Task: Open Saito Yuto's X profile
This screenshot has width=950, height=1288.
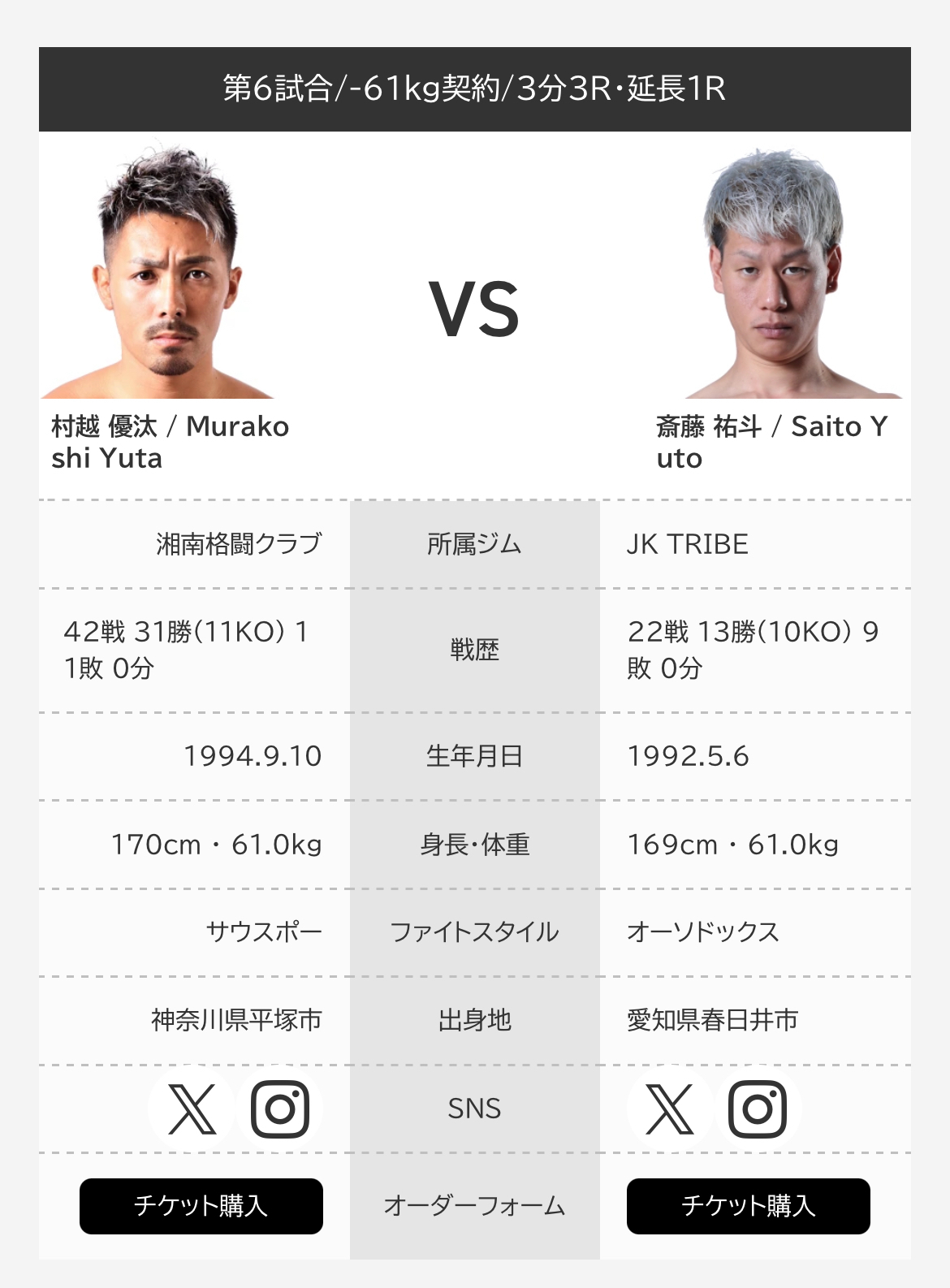Action: point(670,1109)
